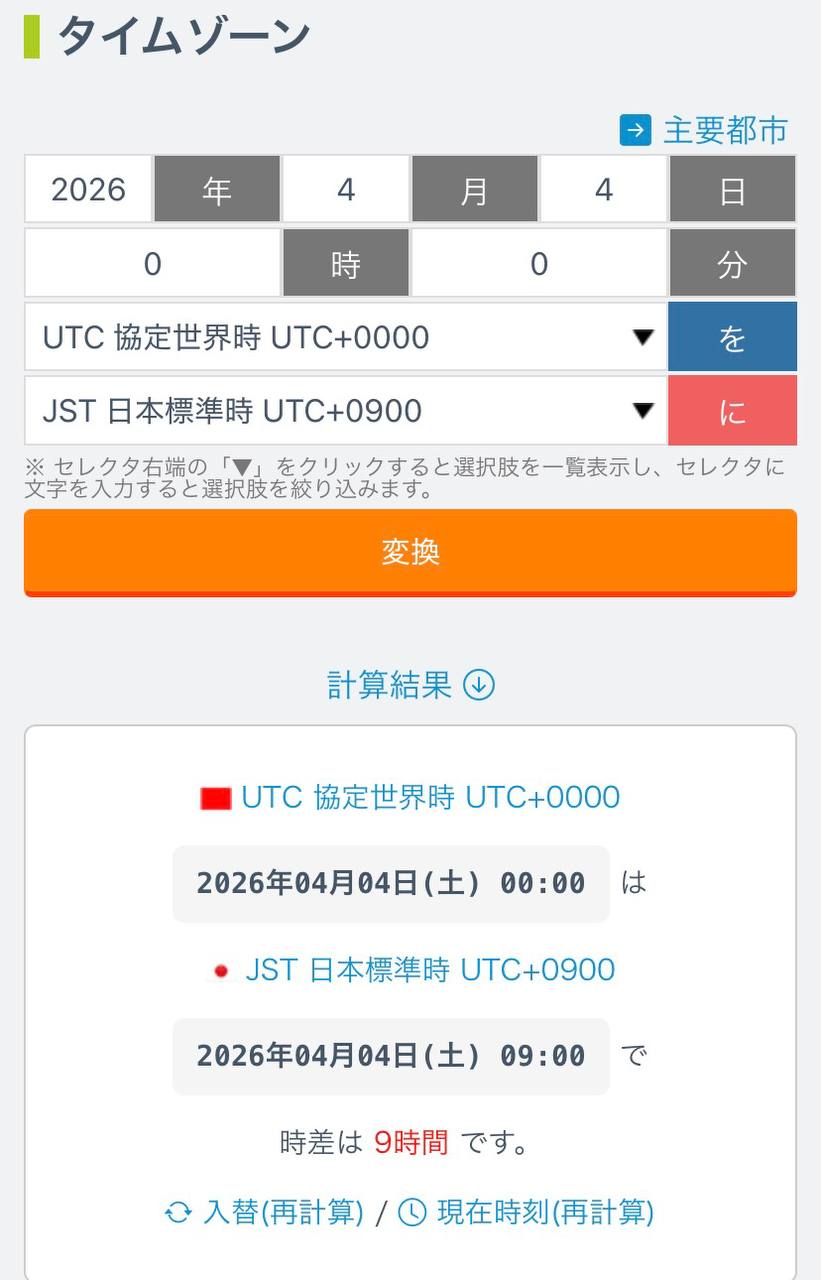The image size is (821, 1280).
Task: Edit the day input field
Action: [x=603, y=189]
